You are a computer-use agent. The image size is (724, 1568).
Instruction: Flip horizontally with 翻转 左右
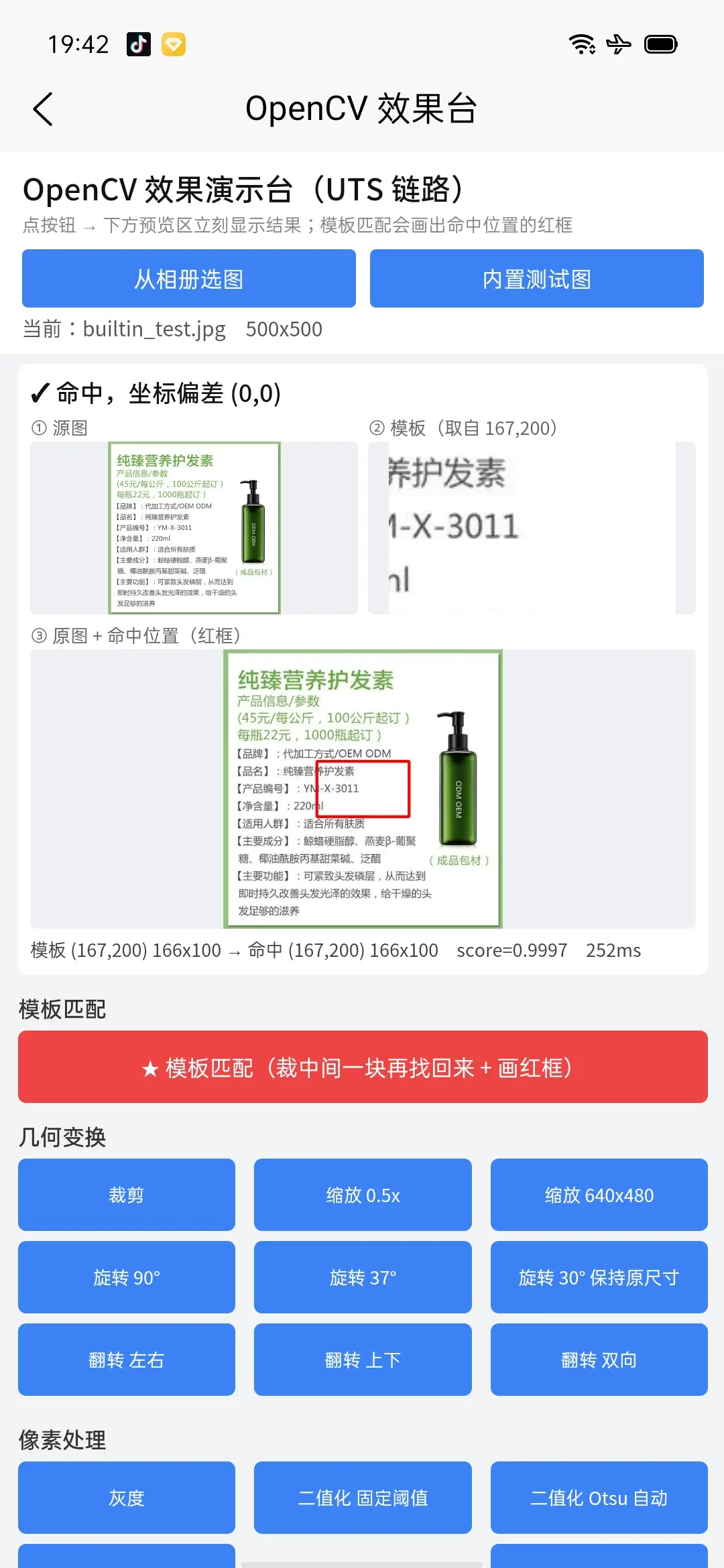click(x=127, y=1360)
